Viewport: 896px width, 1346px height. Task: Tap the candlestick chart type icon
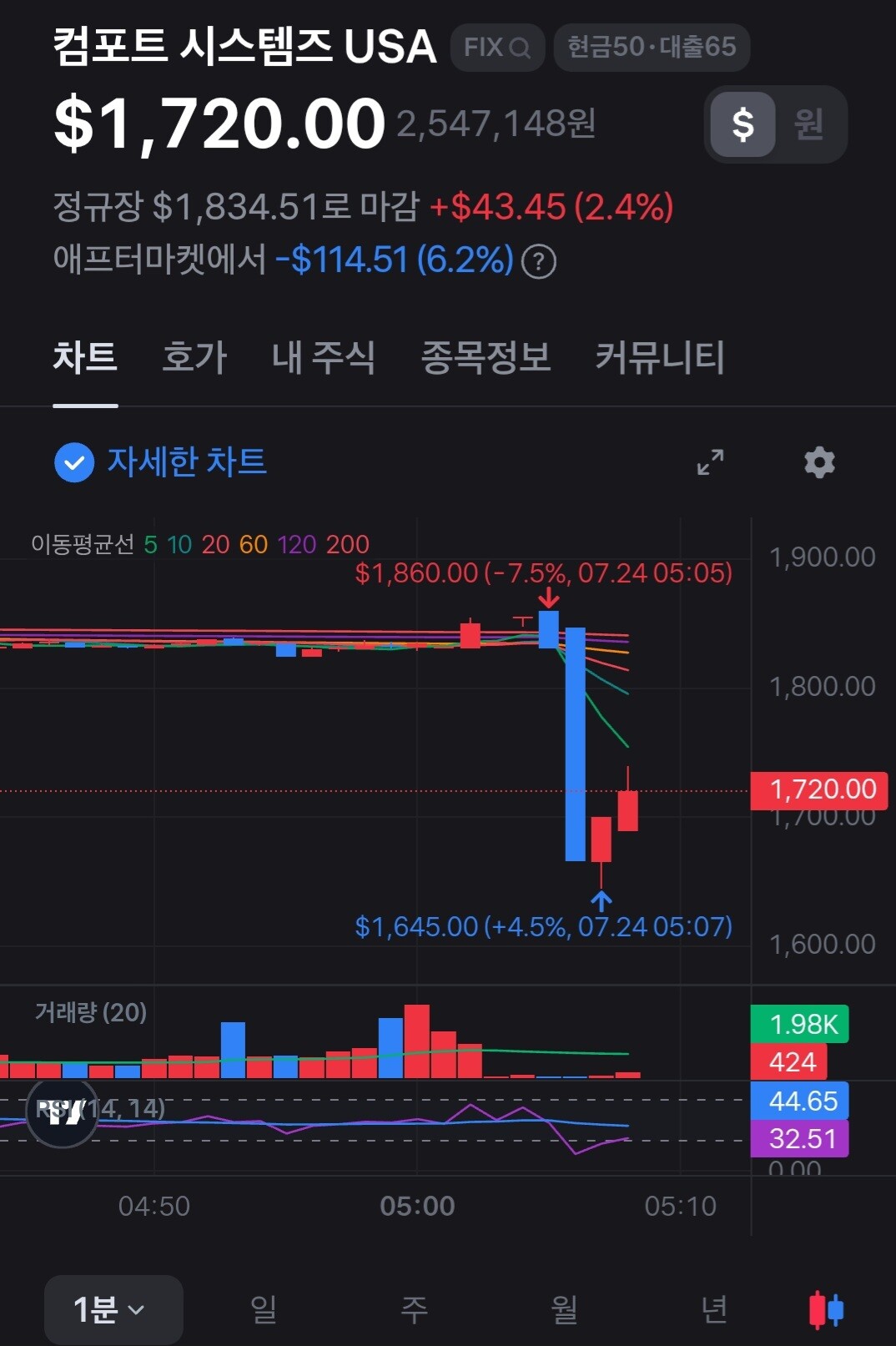pos(827,1309)
